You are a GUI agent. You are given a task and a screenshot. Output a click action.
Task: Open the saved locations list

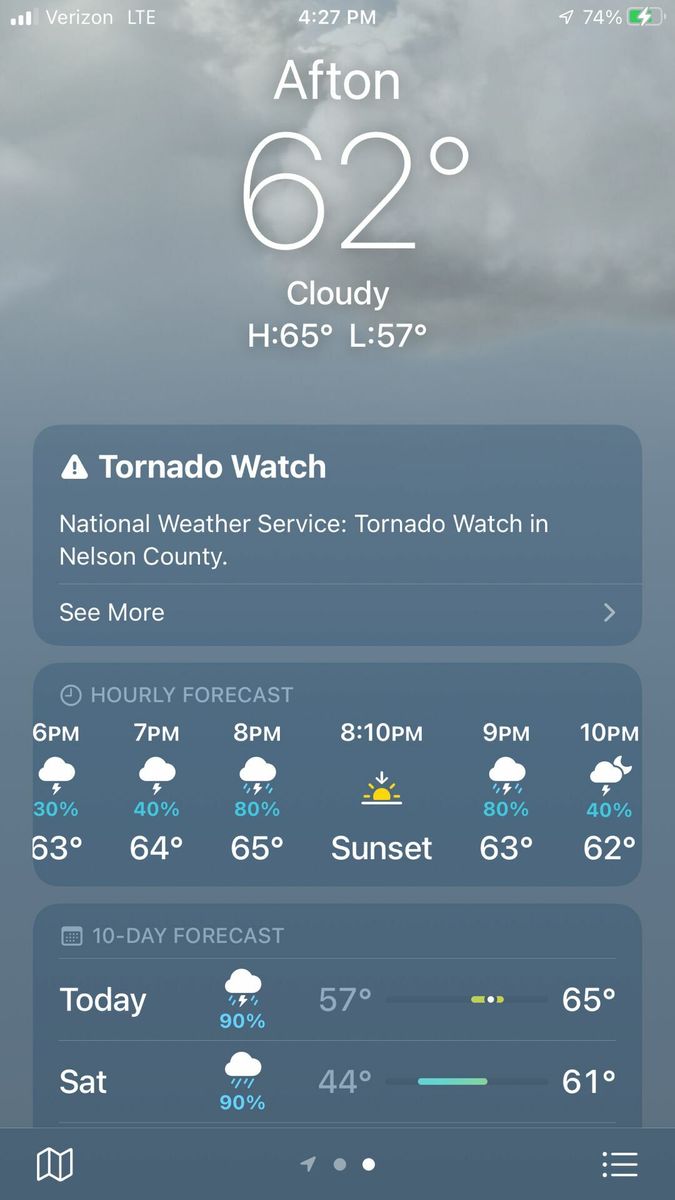[x=619, y=1164]
